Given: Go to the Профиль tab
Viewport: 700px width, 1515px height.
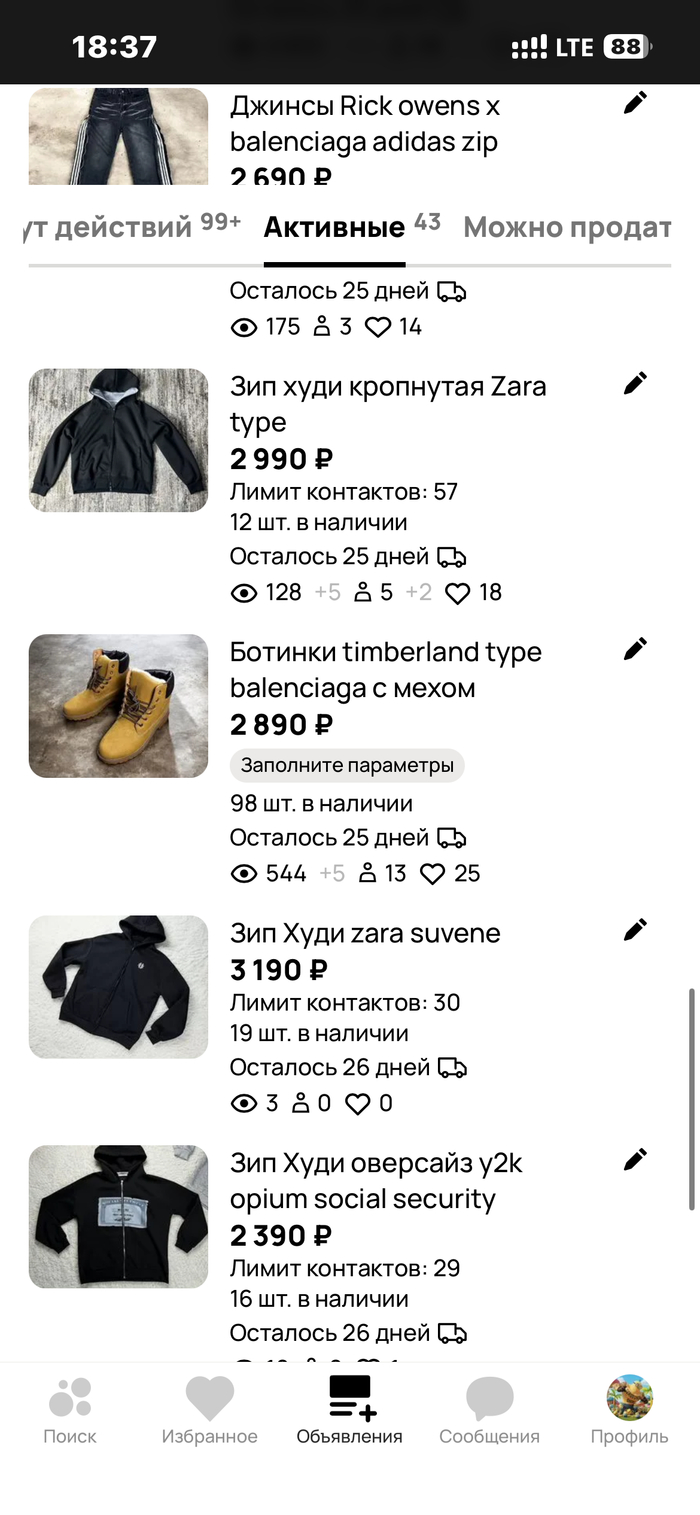Looking at the screenshot, I should [629, 1411].
